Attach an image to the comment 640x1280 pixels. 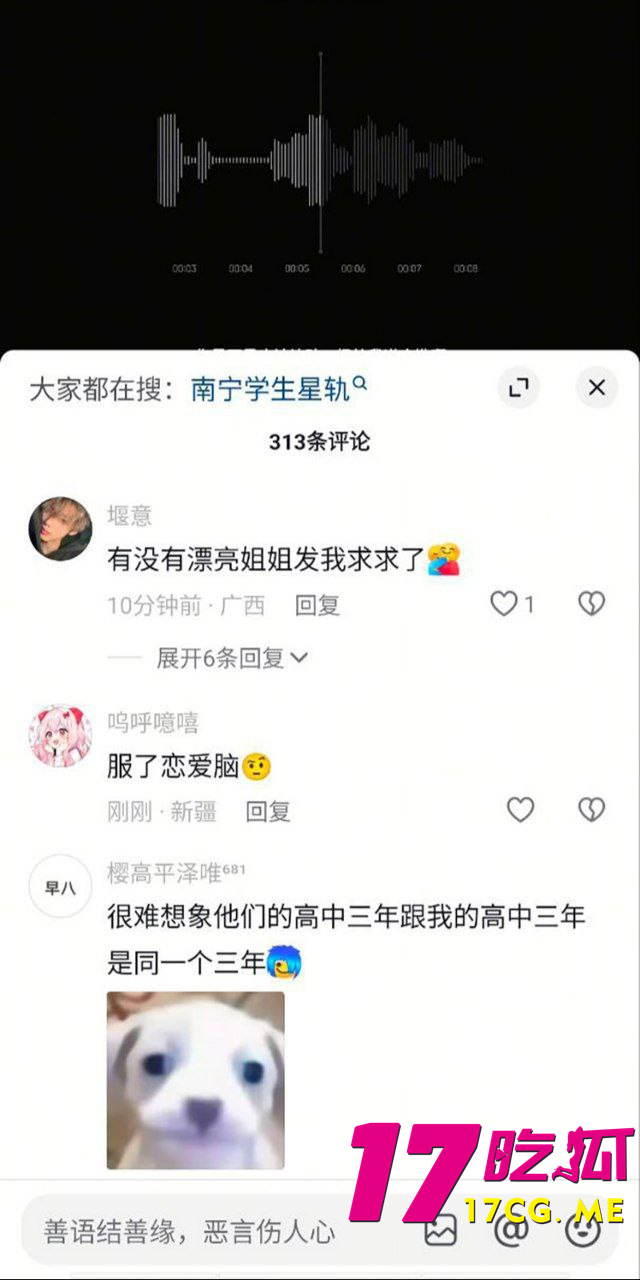click(441, 1231)
